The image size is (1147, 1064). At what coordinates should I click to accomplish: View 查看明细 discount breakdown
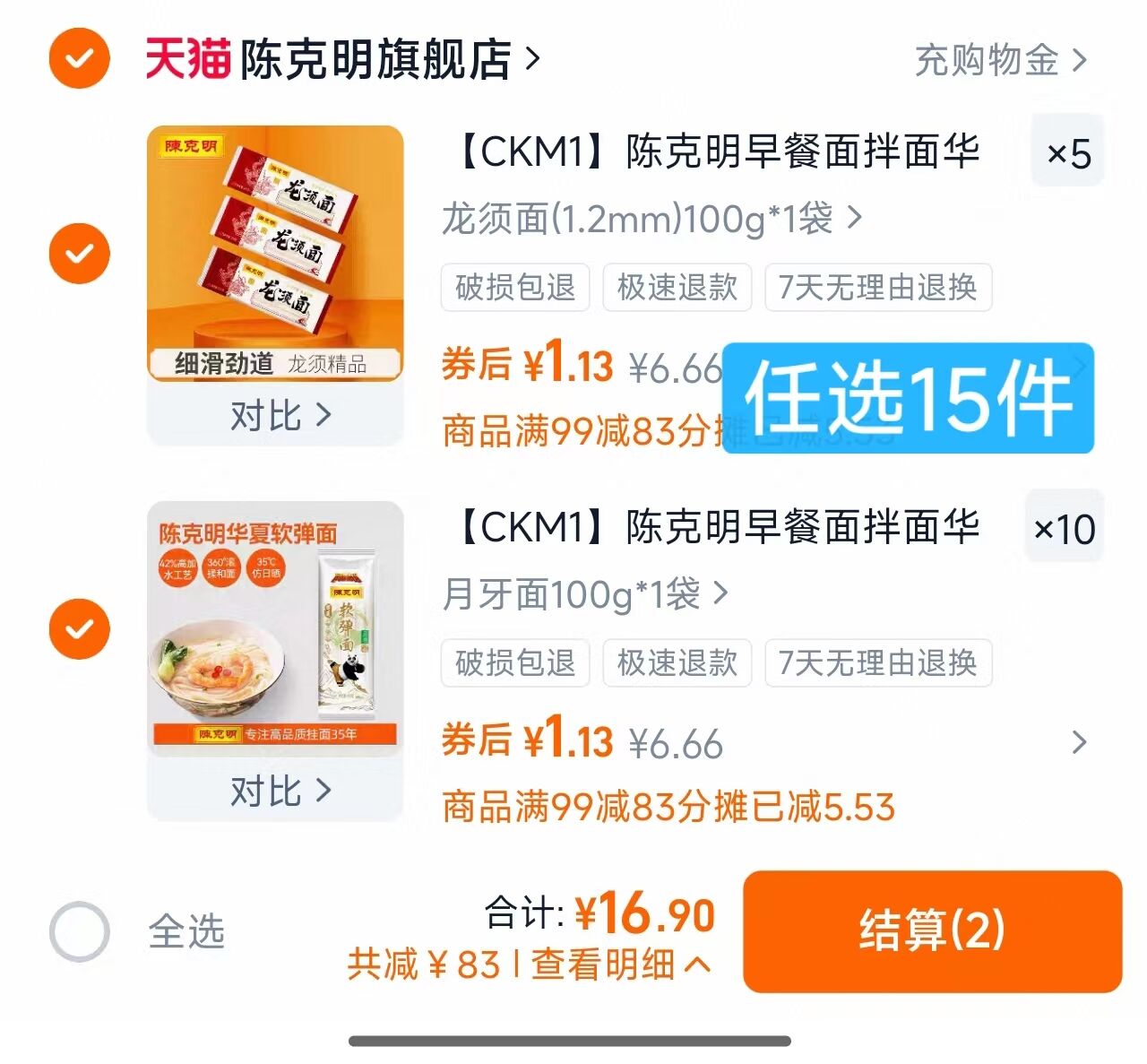(x=620, y=965)
